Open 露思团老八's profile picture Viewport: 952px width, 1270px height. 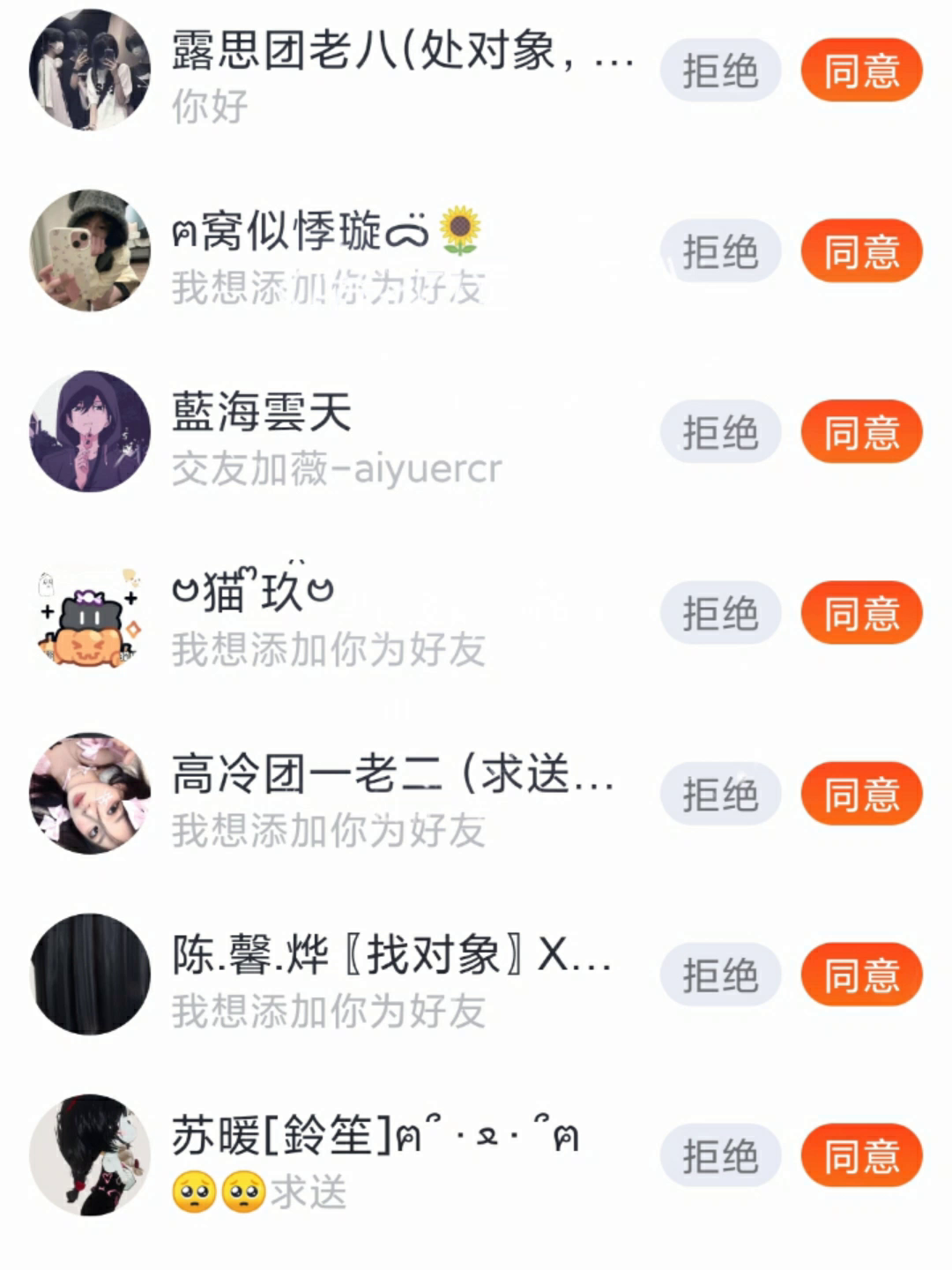(90, 71)
